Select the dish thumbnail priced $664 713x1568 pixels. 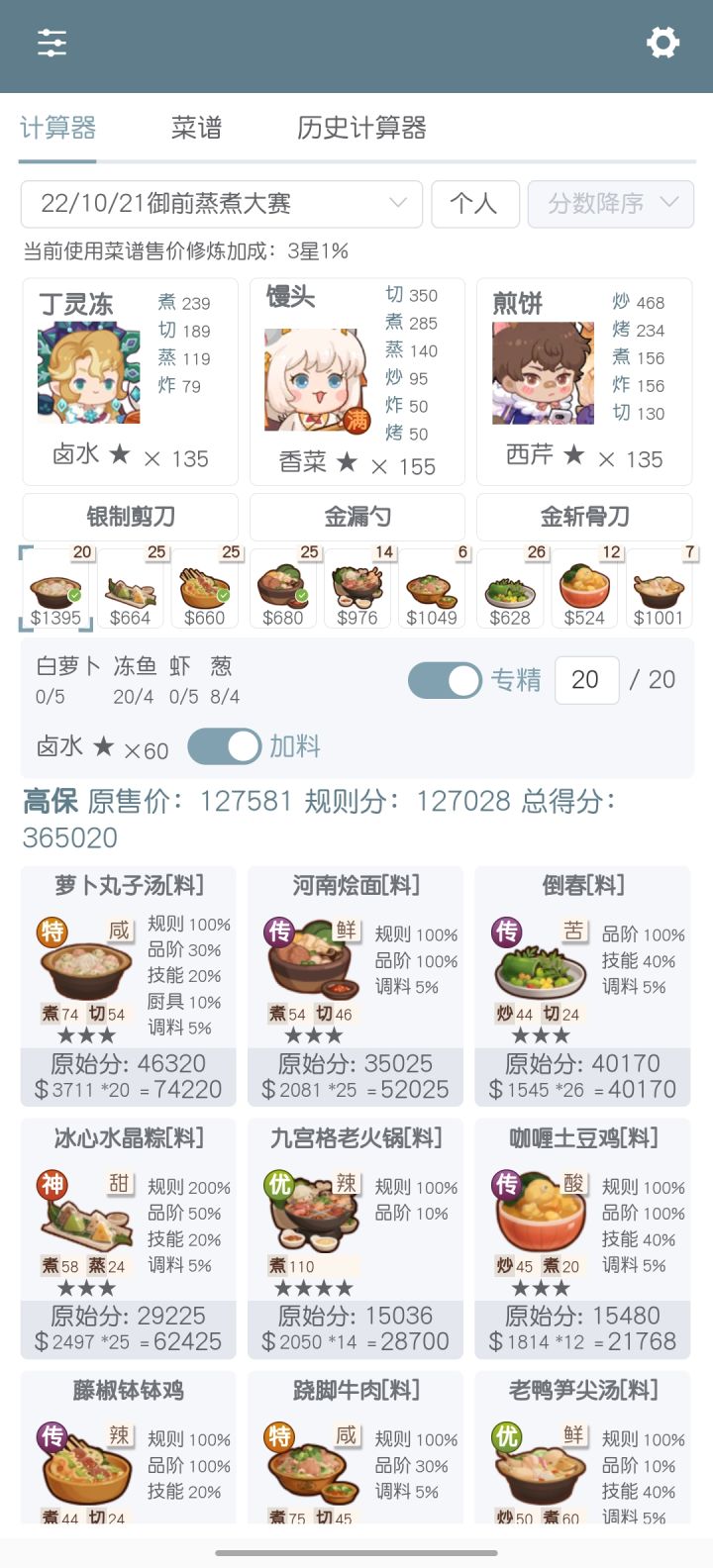131,590
